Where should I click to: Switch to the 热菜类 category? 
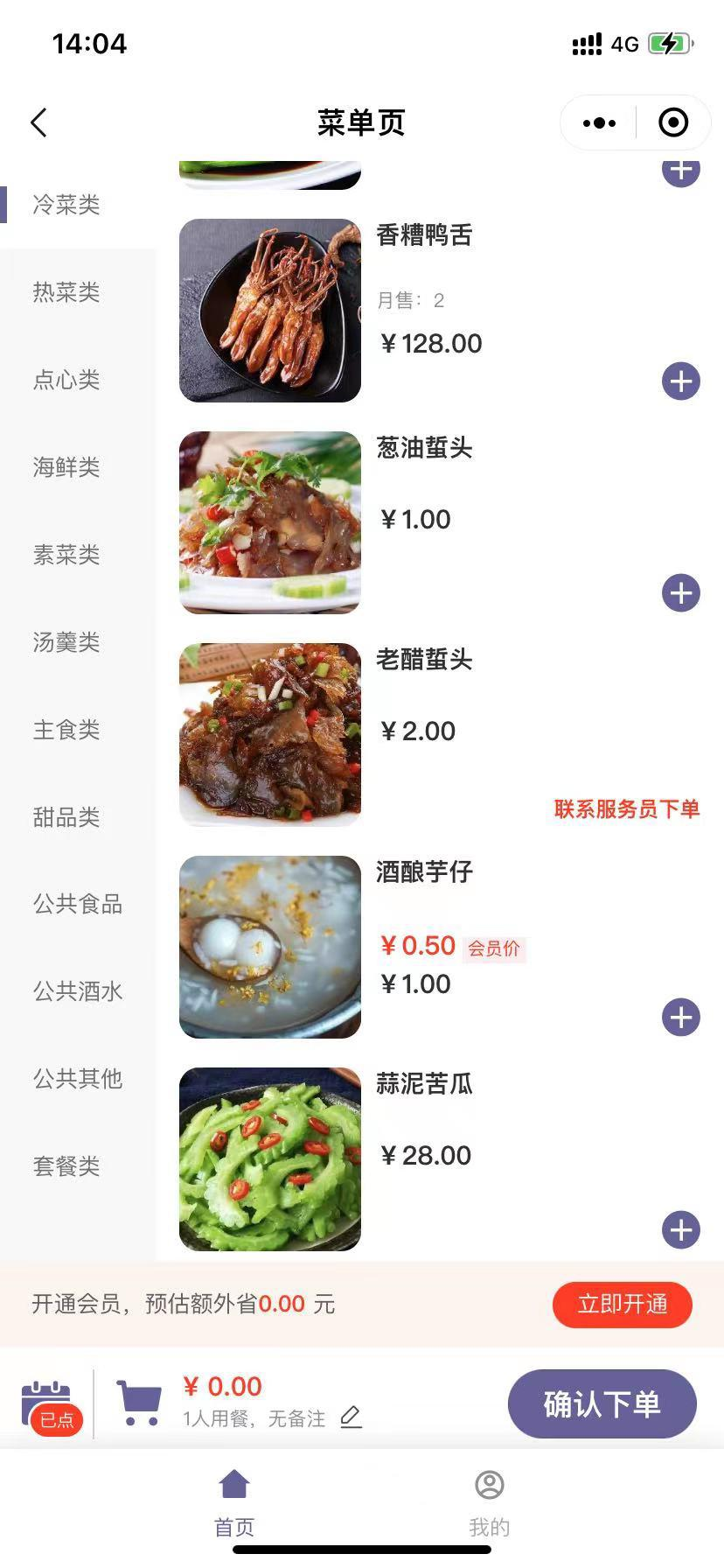[66, 292]
